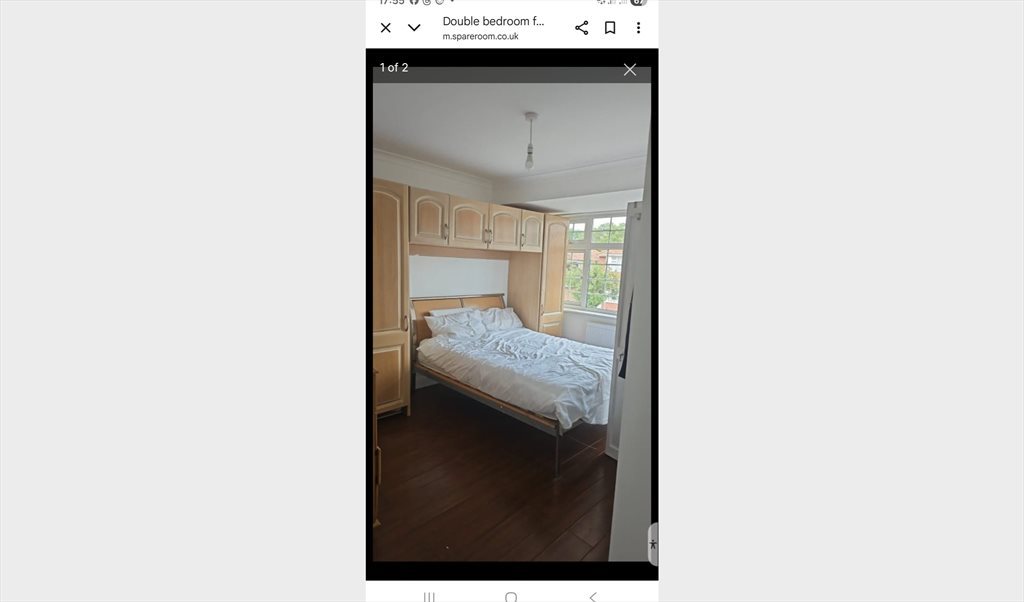1024x602 pixels.
Task: Open the three-dot overflow menu
Action: [x=638, y=28]
